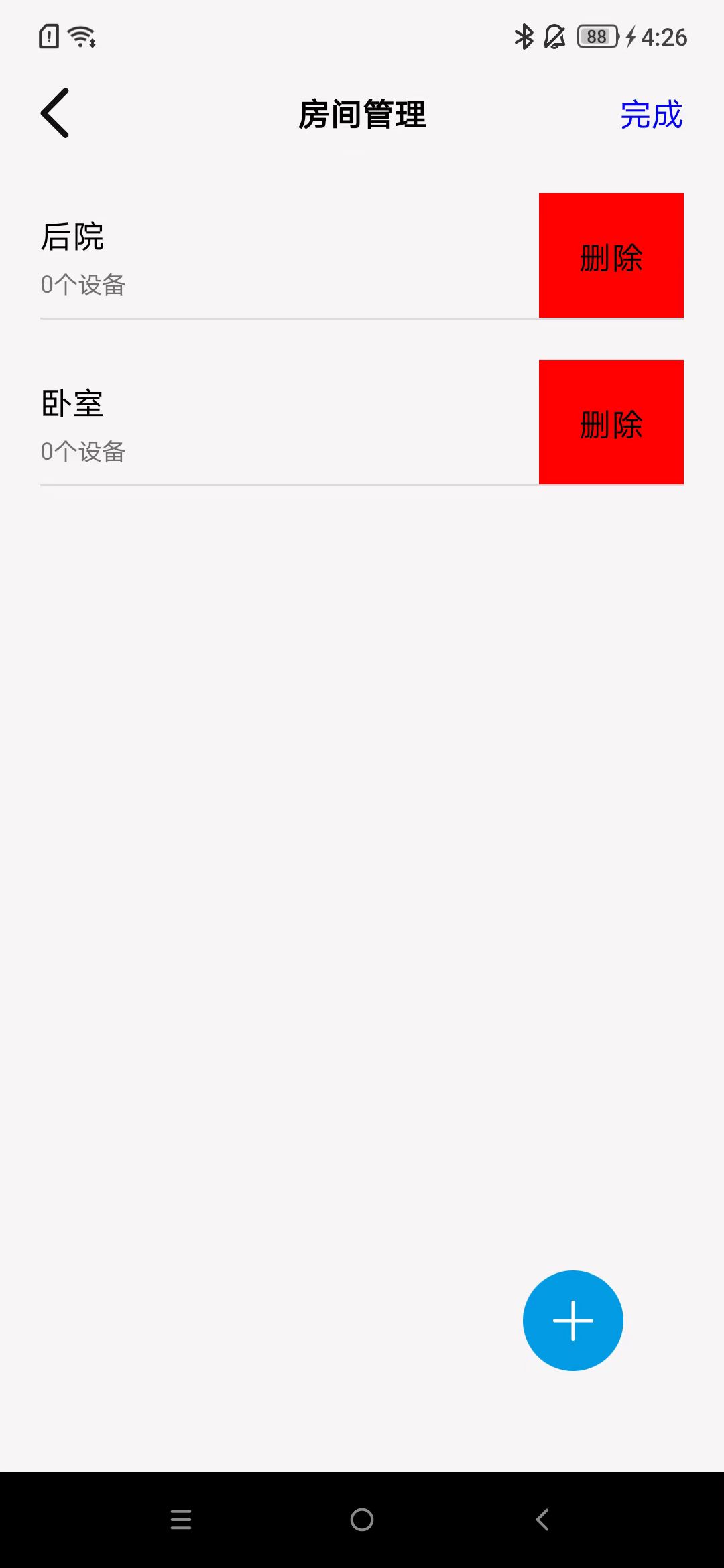Tap 完成 to finish editing
Screen dimensions: 724x1568
650,115
